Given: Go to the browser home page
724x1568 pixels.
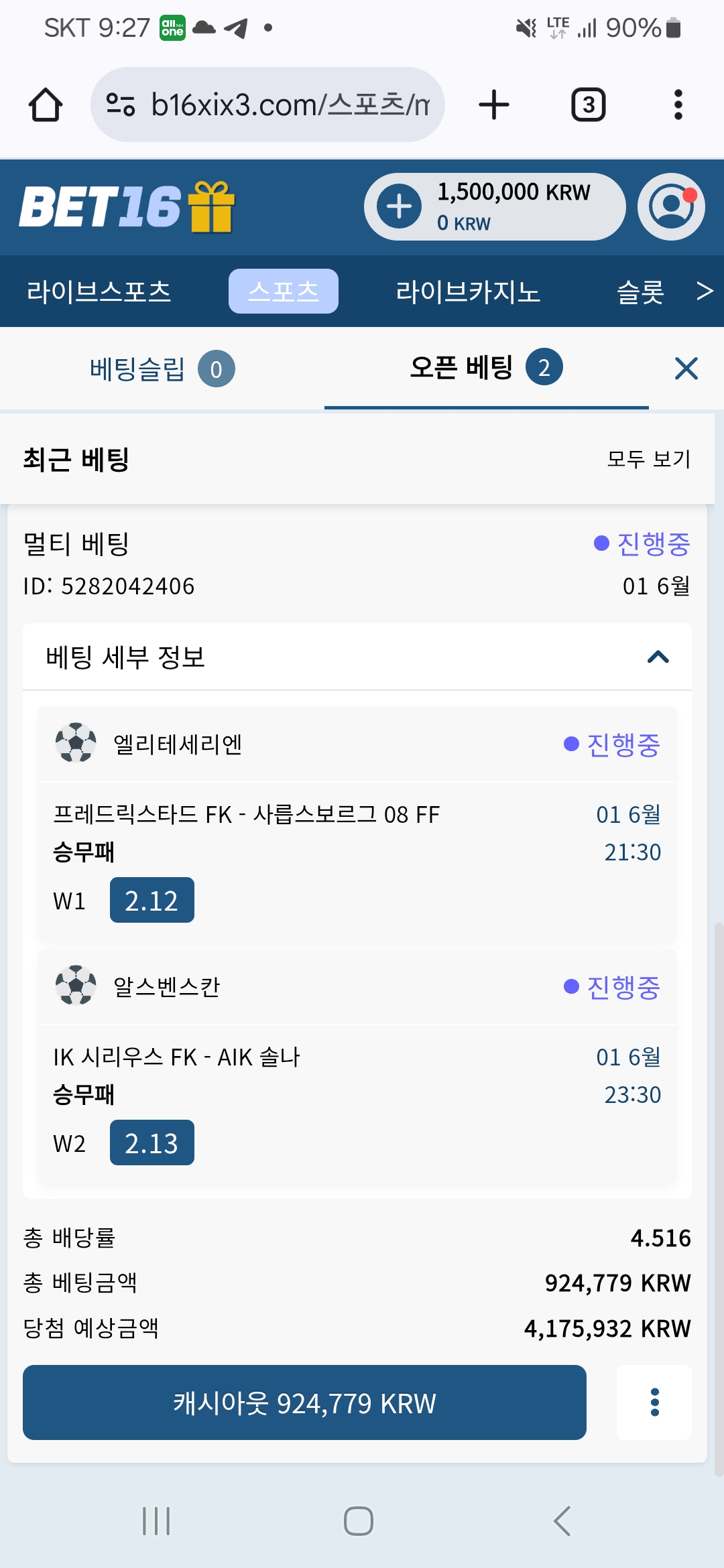Looking at the screenshot, I should (46, 105).
